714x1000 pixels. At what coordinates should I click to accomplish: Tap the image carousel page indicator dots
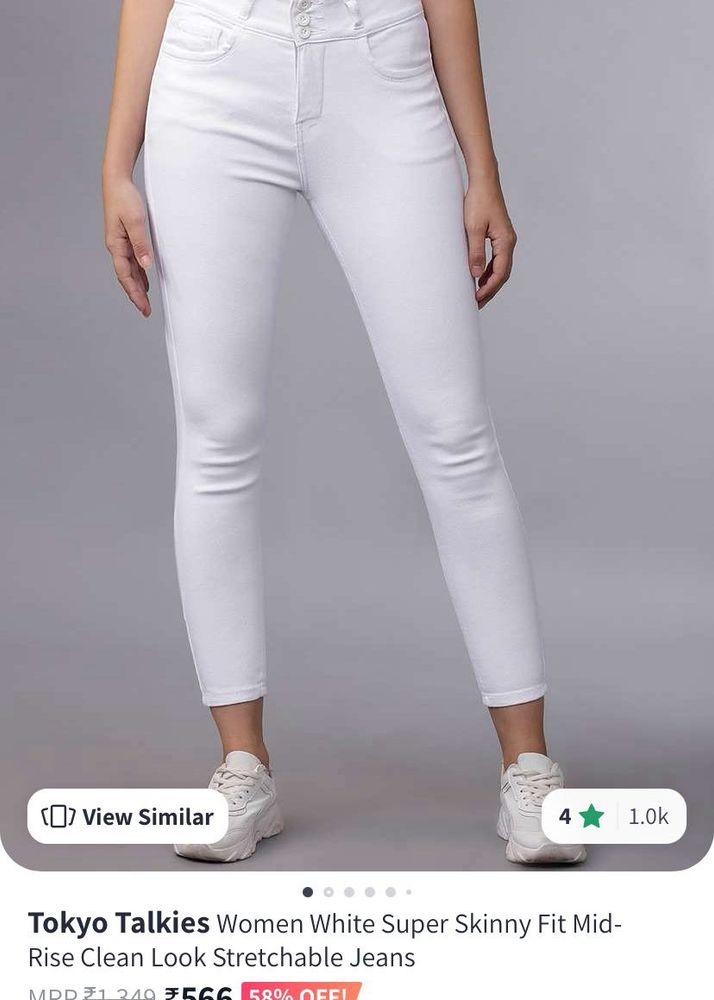coord(357,891)
